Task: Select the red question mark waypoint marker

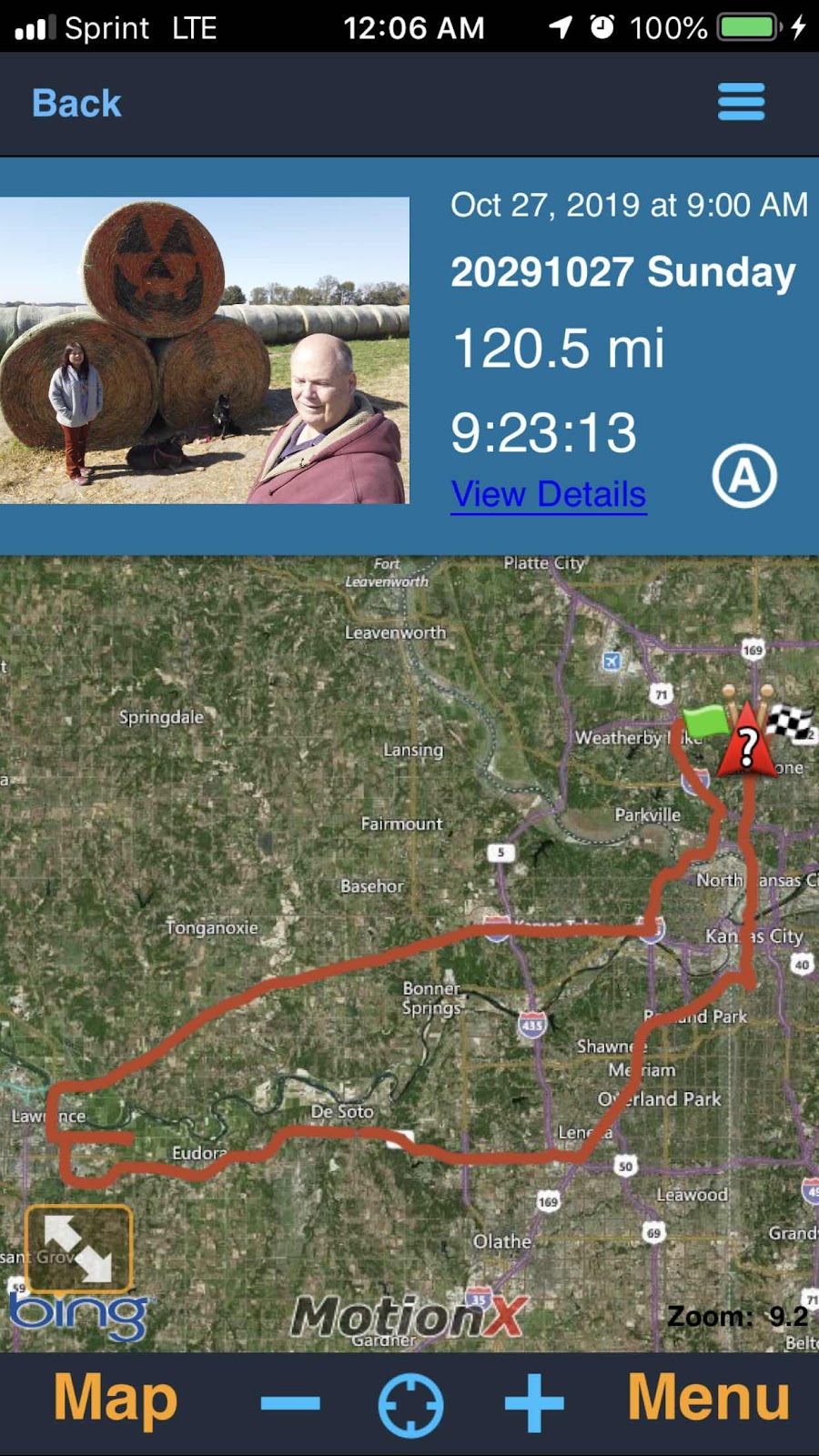Action: (747, 744)
